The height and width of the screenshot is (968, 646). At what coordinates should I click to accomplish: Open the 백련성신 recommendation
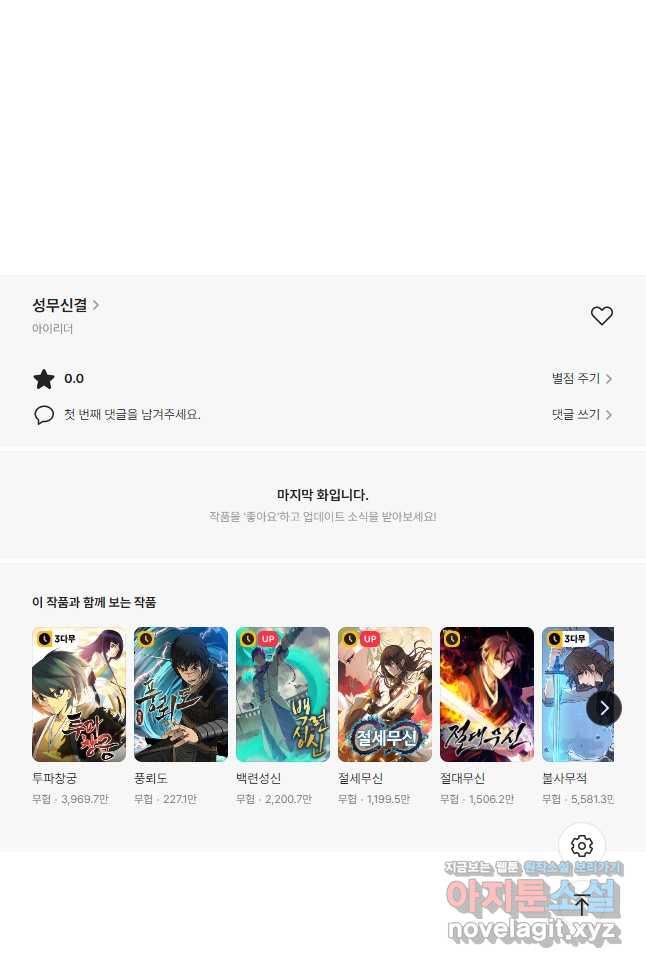tap(283, 694)
